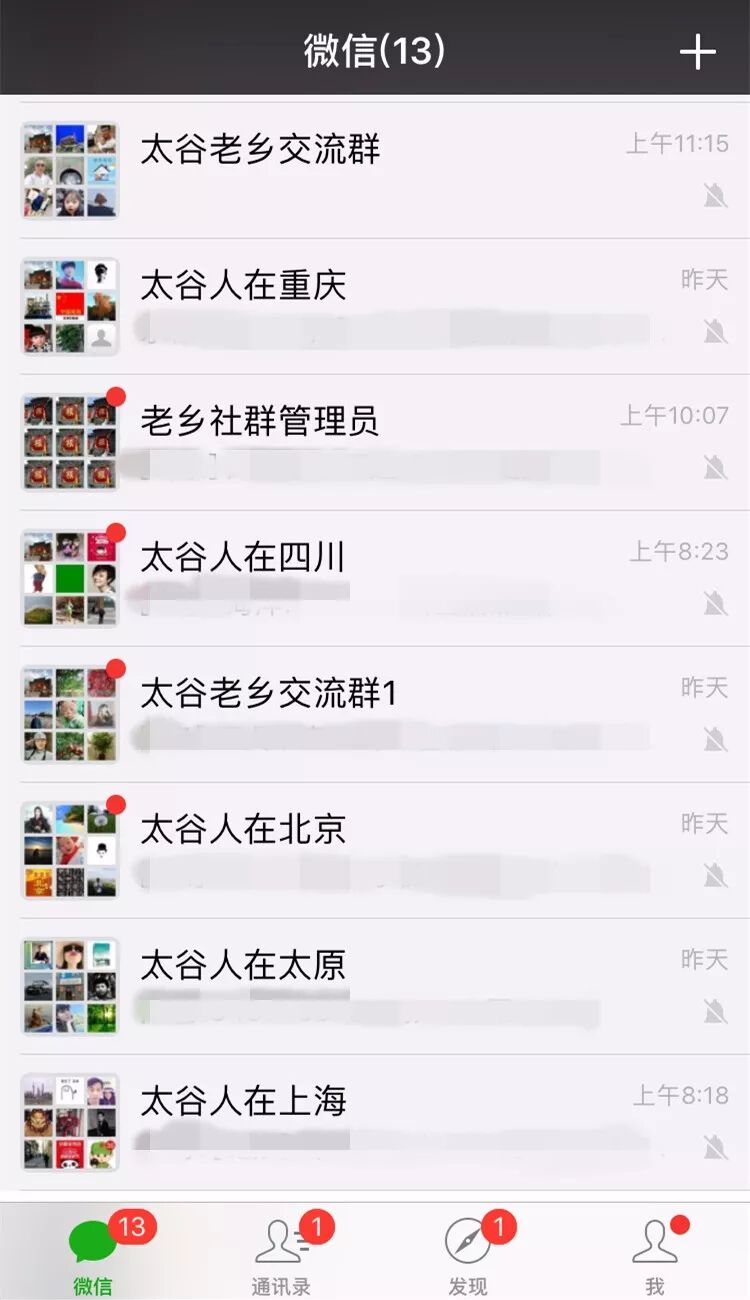The height and width of the screenshot is (1300, 750).
Task: Open the 老乡社群管理员 group chat
Action: pos(375,442)
